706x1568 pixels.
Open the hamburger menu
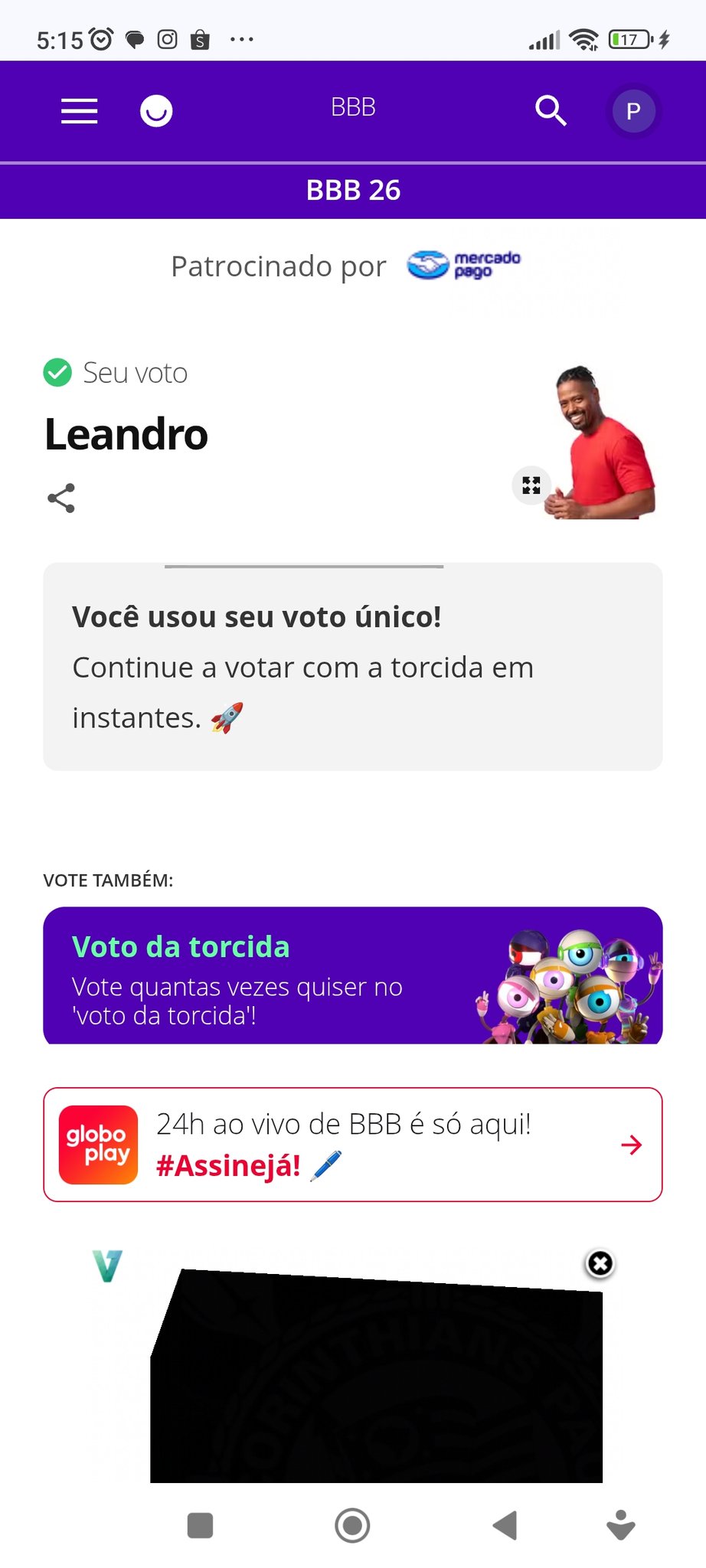point(80,111)
